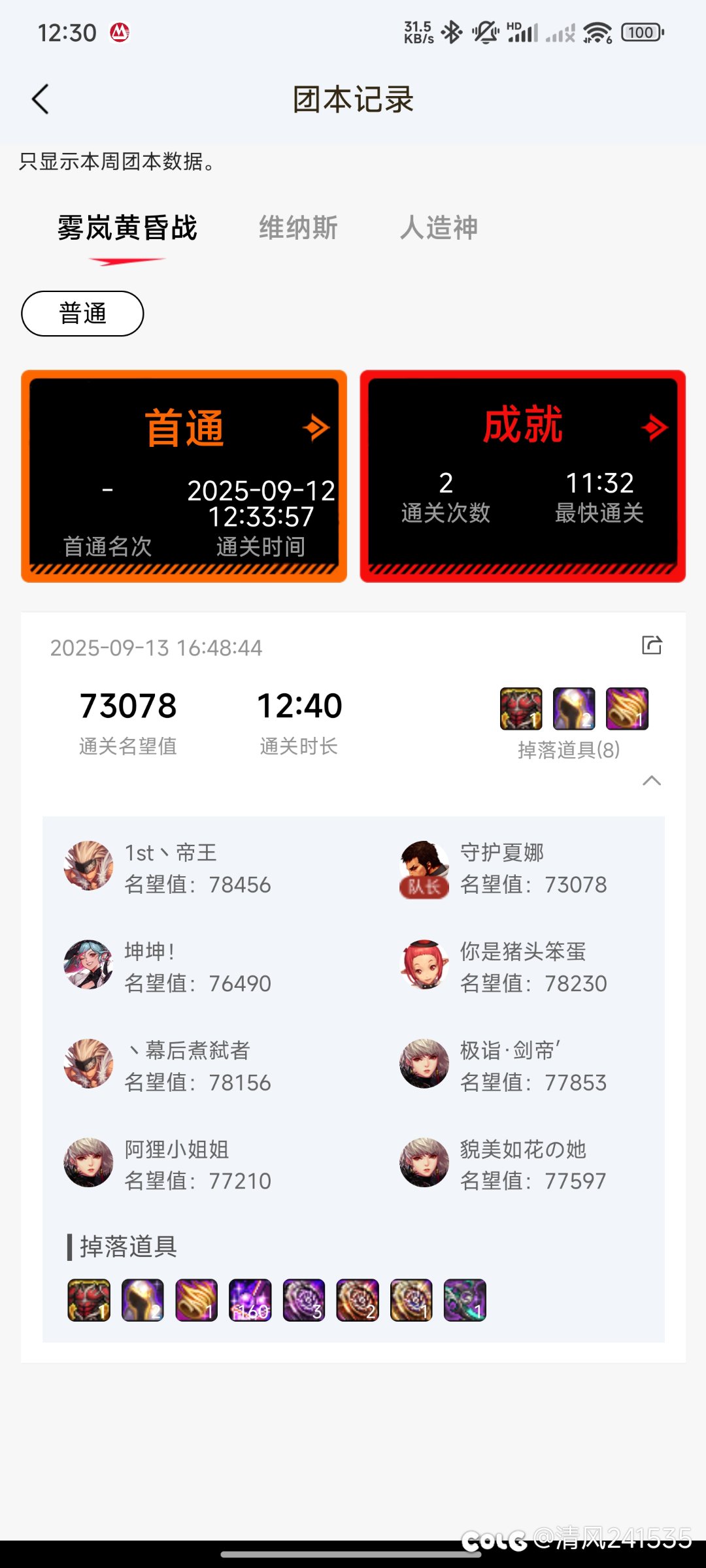Open the 首通 card

[x=184, y=476]
